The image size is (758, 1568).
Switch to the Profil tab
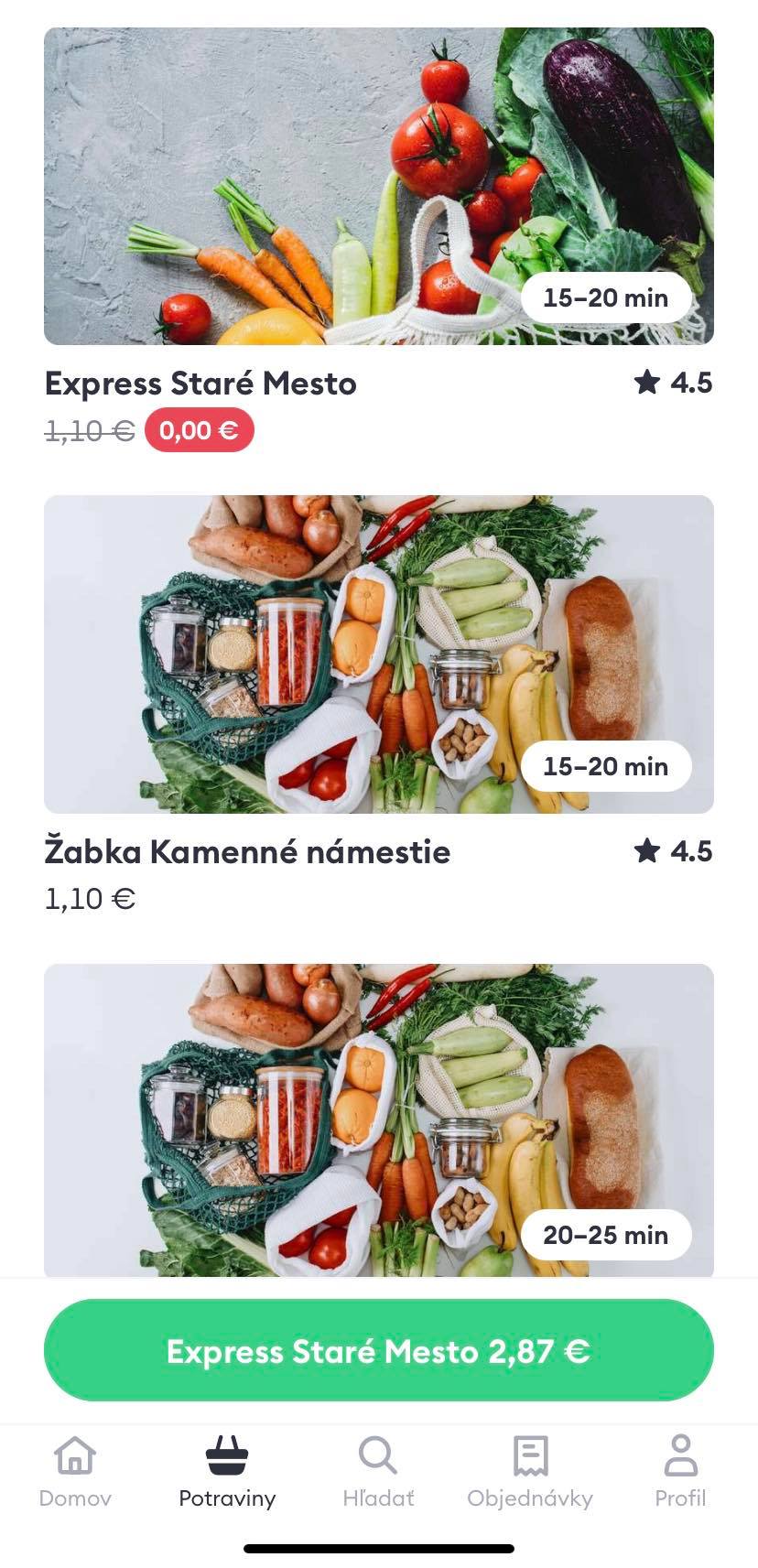pos(680,1471)
